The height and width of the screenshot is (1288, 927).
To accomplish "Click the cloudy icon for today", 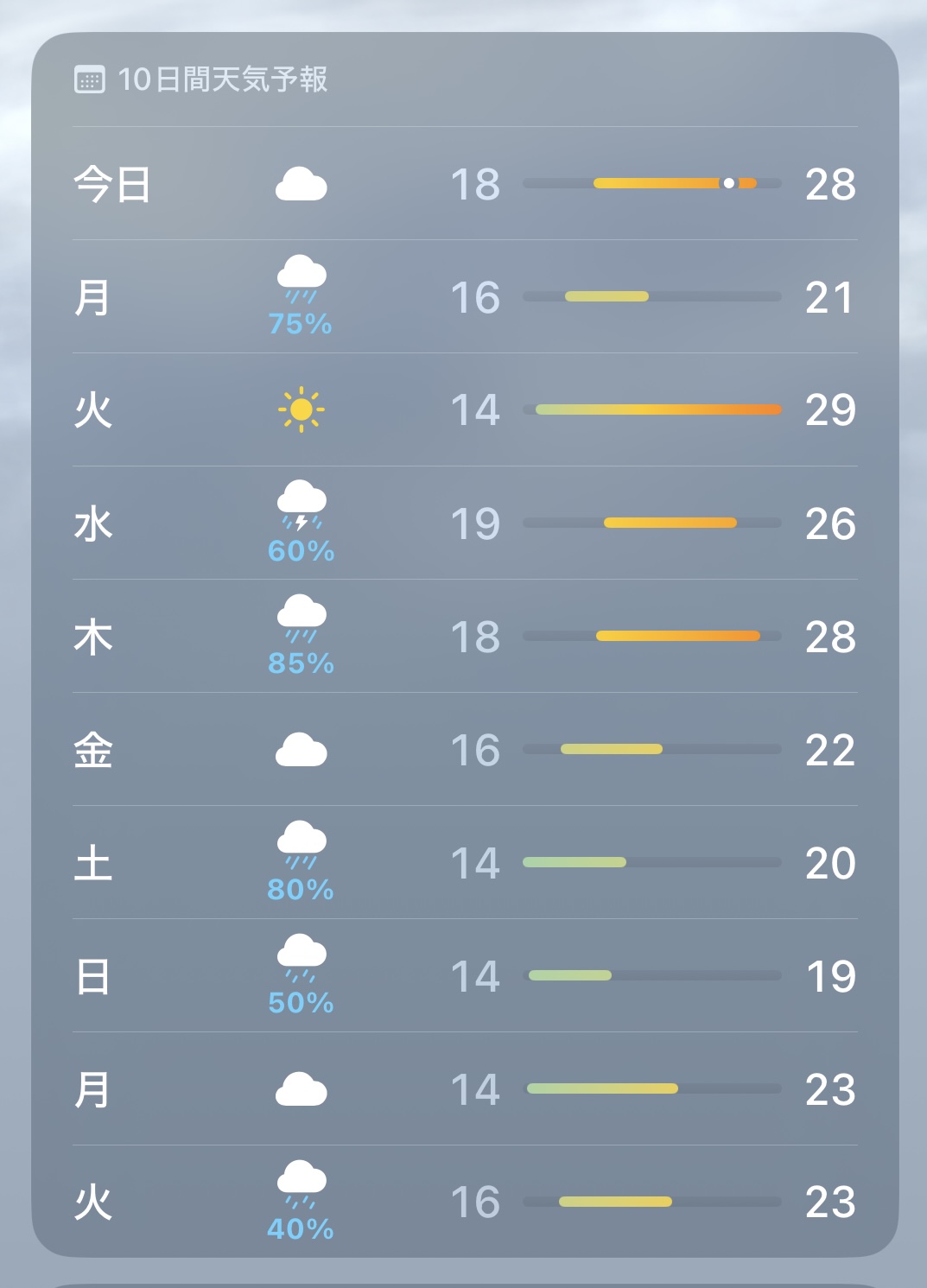I will [x=300, y=183].
